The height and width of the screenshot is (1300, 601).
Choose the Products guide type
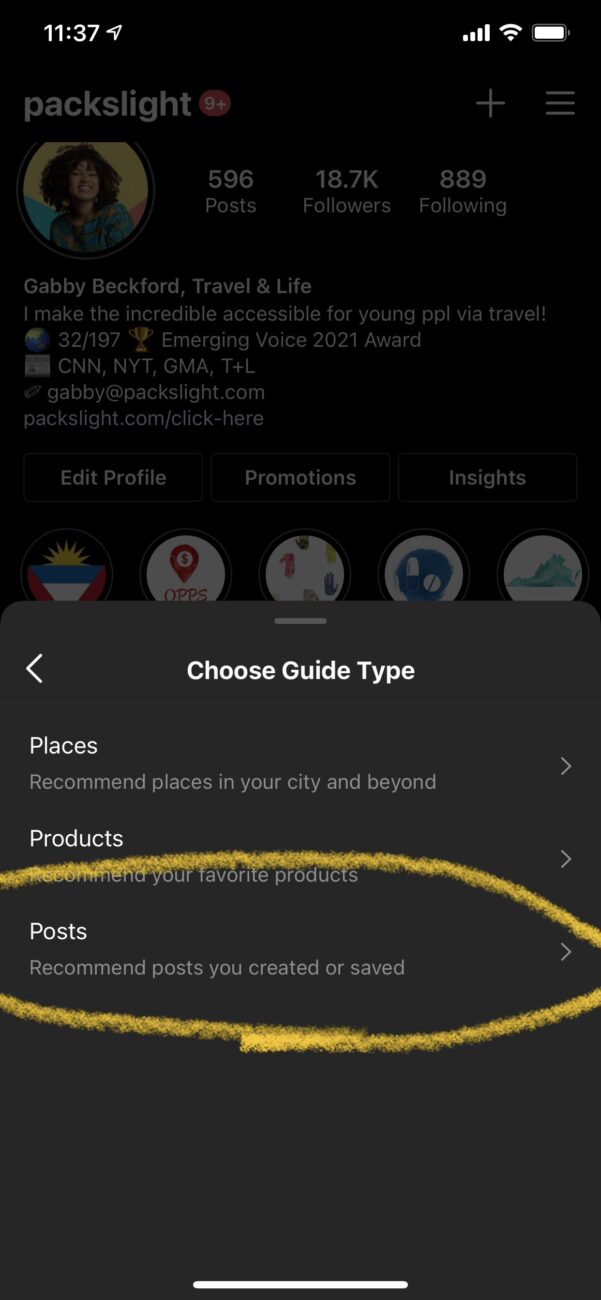pyautogui.click(x=300, y=857)
